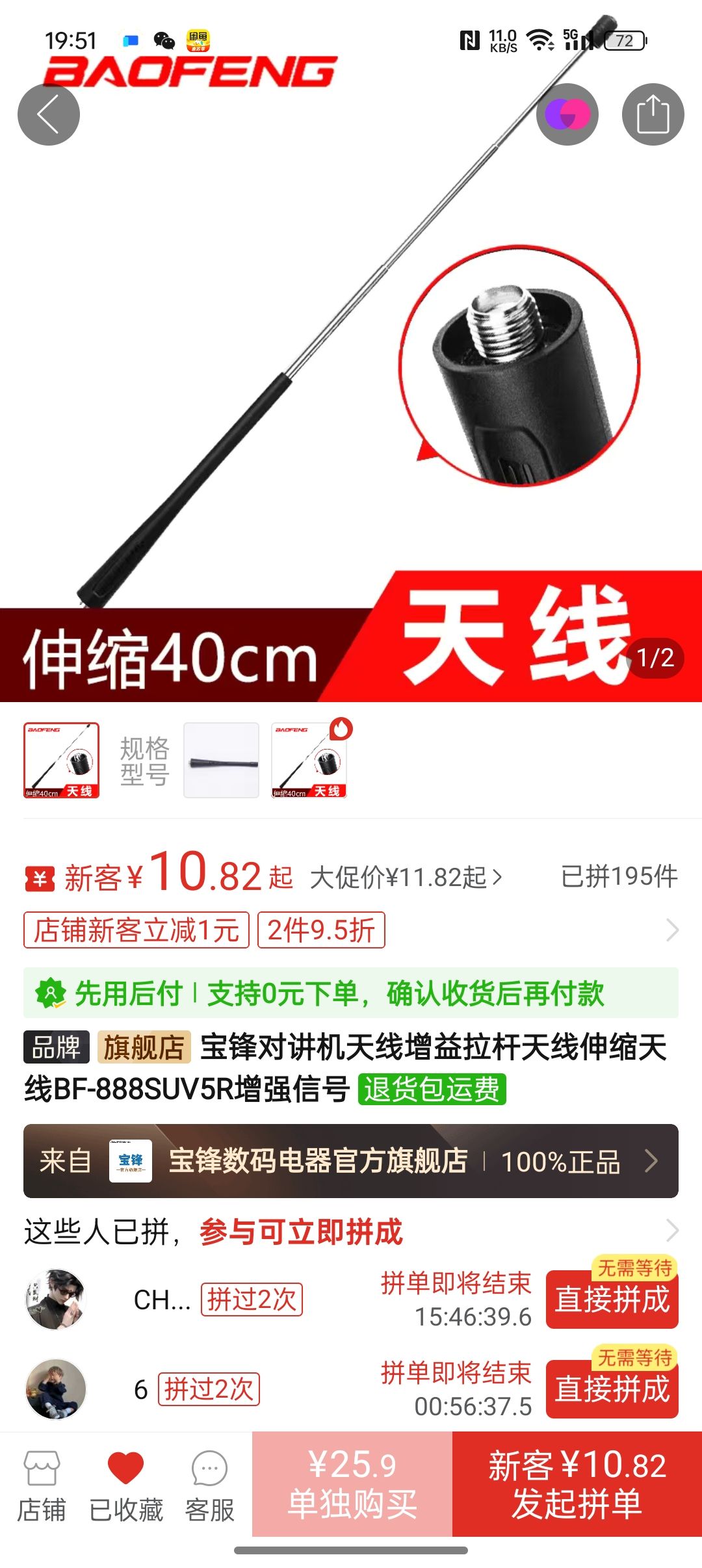
Task: Select the first product image thumbnail
Action: point(62,760)
